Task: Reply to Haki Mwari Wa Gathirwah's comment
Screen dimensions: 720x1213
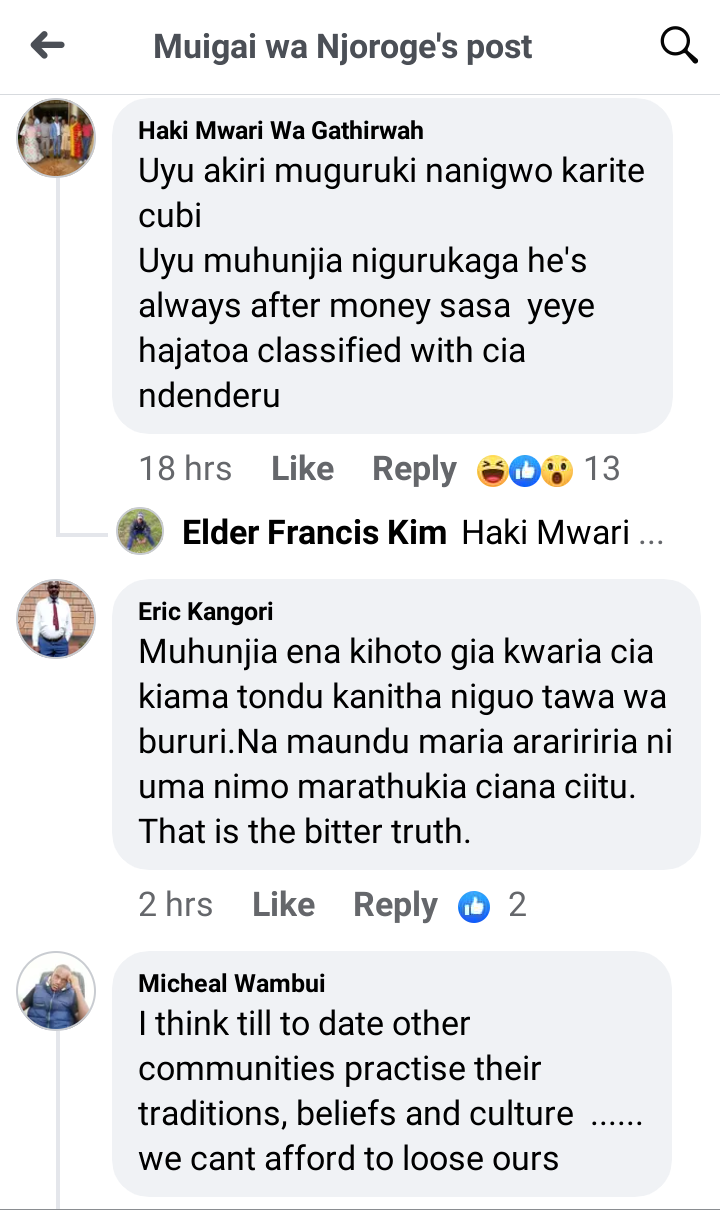Action: click(x=414, y=469)
